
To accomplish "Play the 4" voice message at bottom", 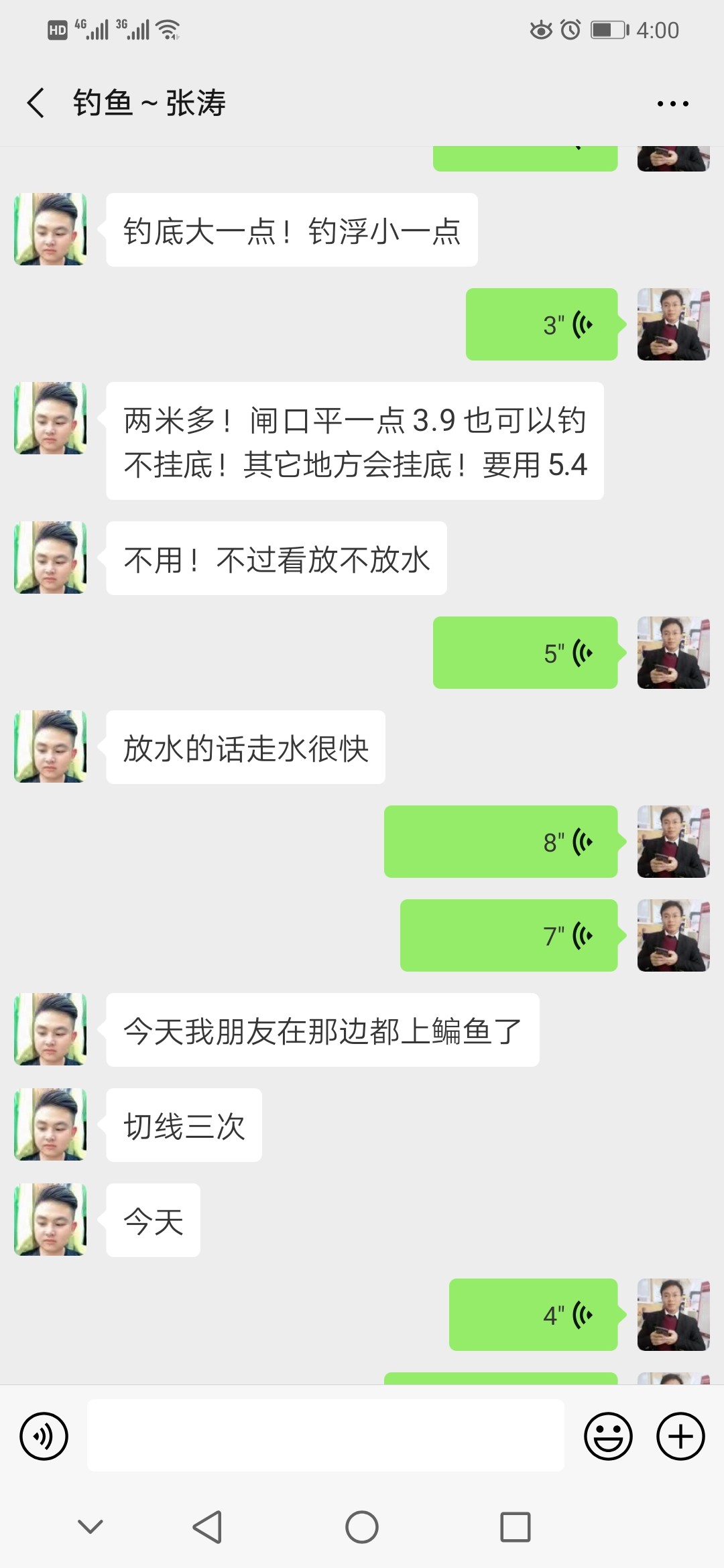I will [533, 1314].
